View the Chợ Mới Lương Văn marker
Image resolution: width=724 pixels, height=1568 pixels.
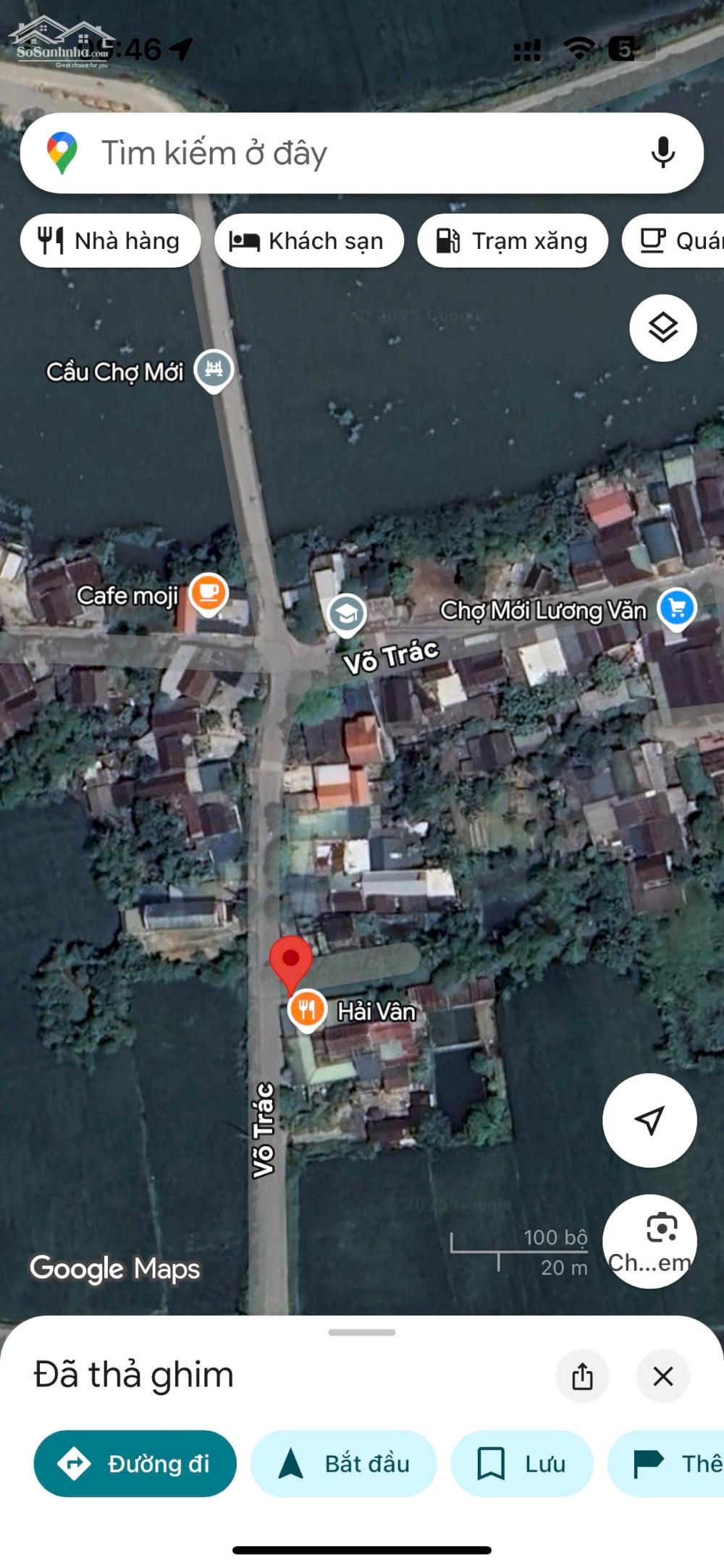tap(676, 608)
